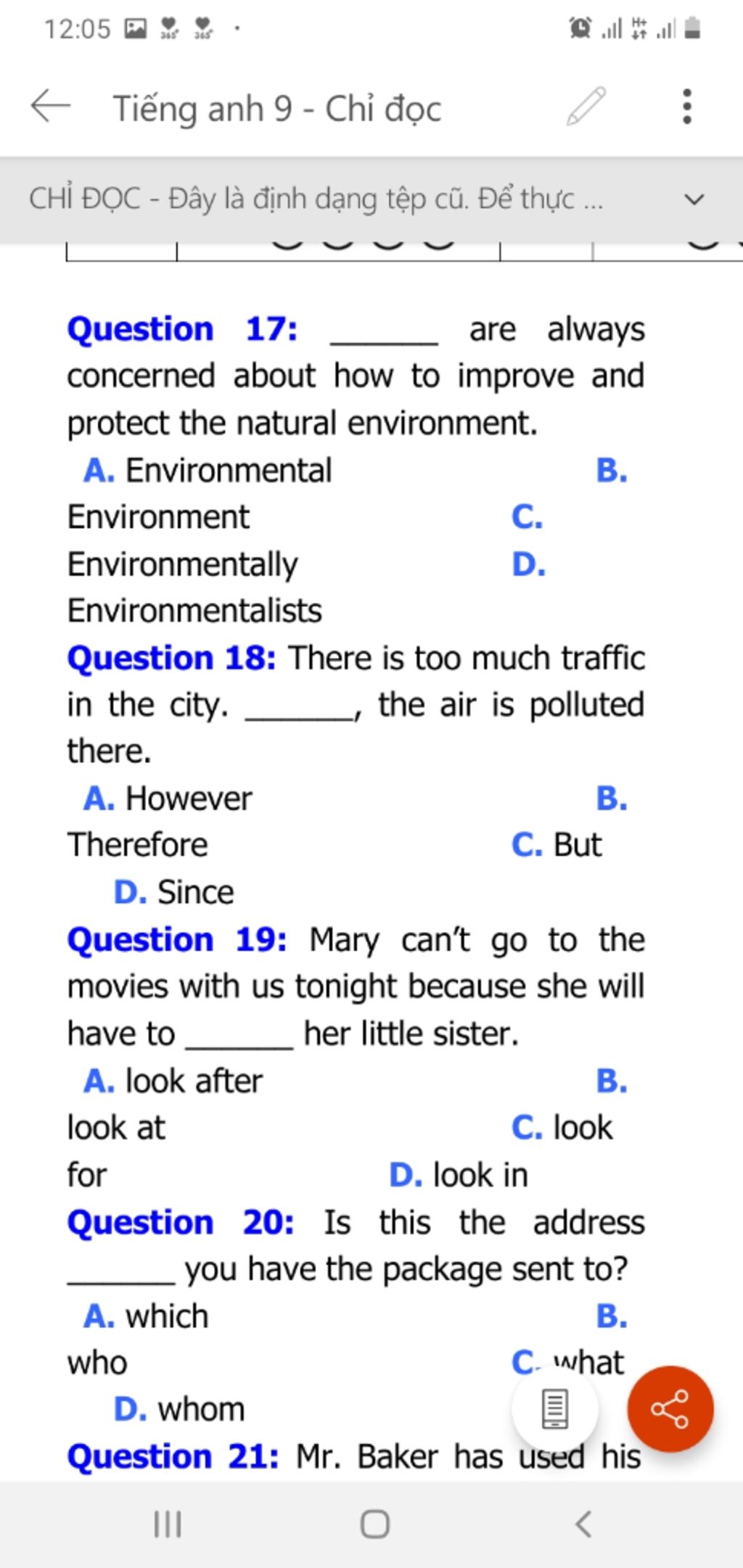The height and width of the screenshot is (1568, 743).
Task: Open the three-dot overflow menu
Action: pos(686,107)
